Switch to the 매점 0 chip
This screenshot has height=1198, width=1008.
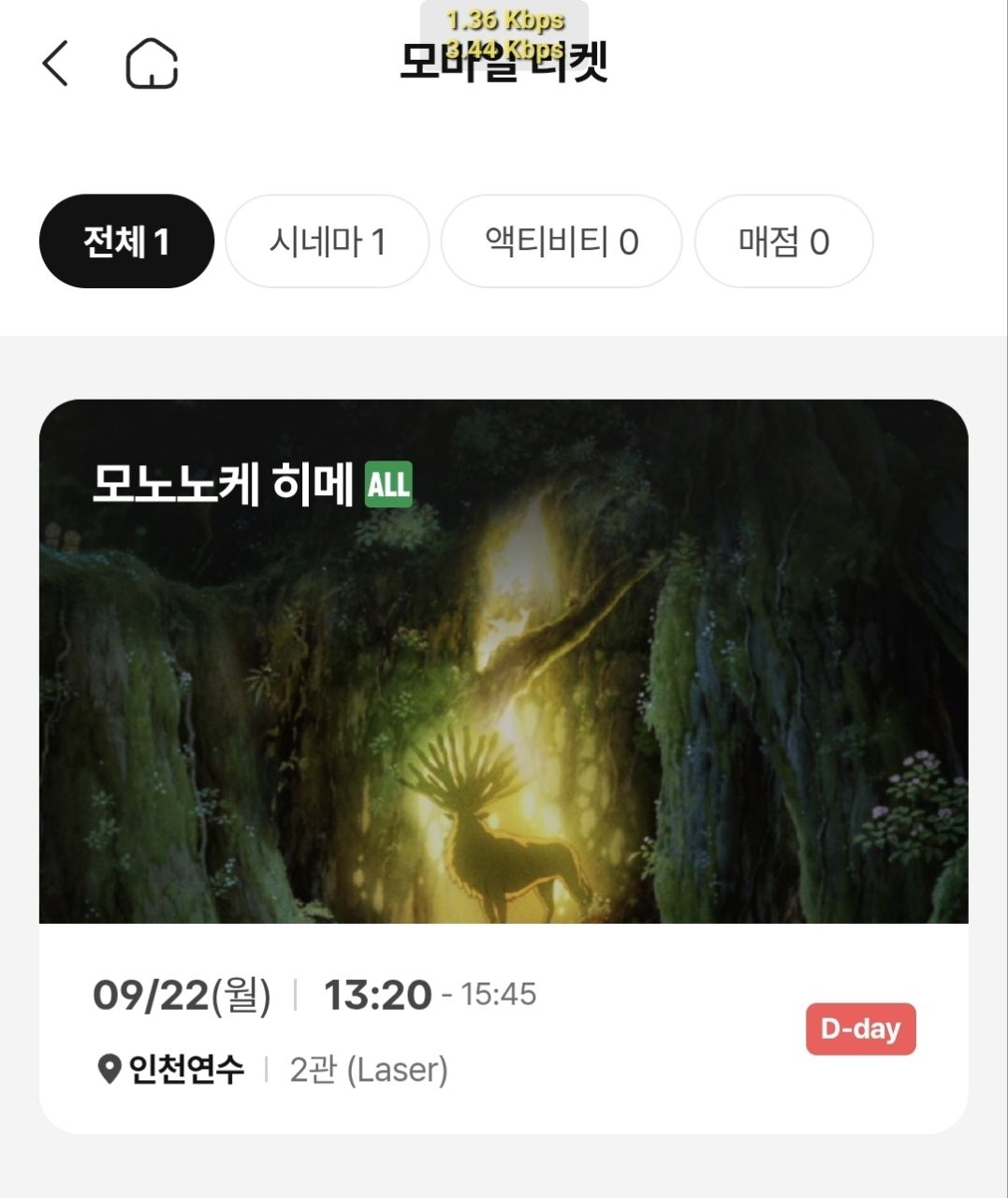coord(783,241)
